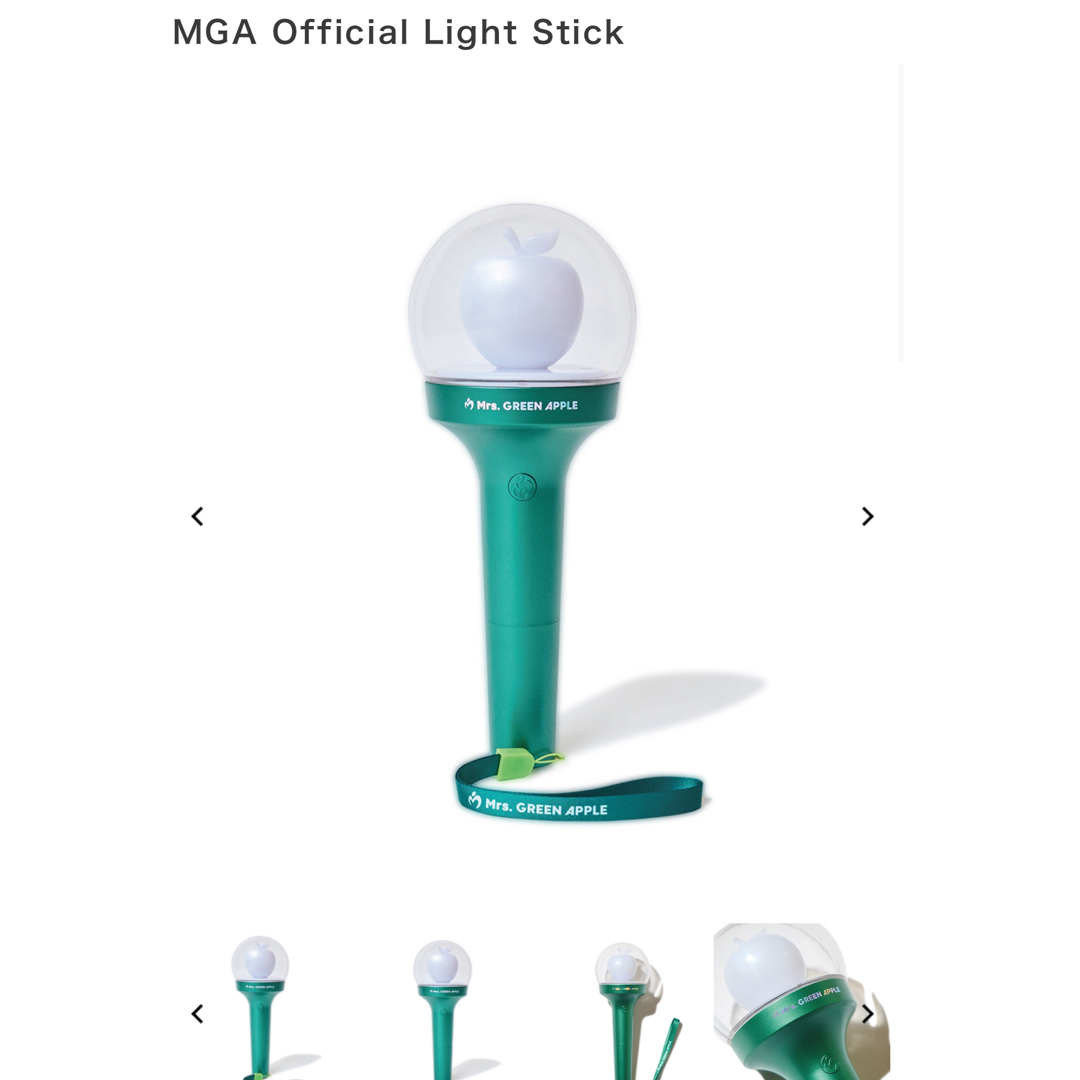This screenshot has height=1080, width=1080.
Task: Select first thumbnail of light stick with strap
Action: (x=261, y=1005)
